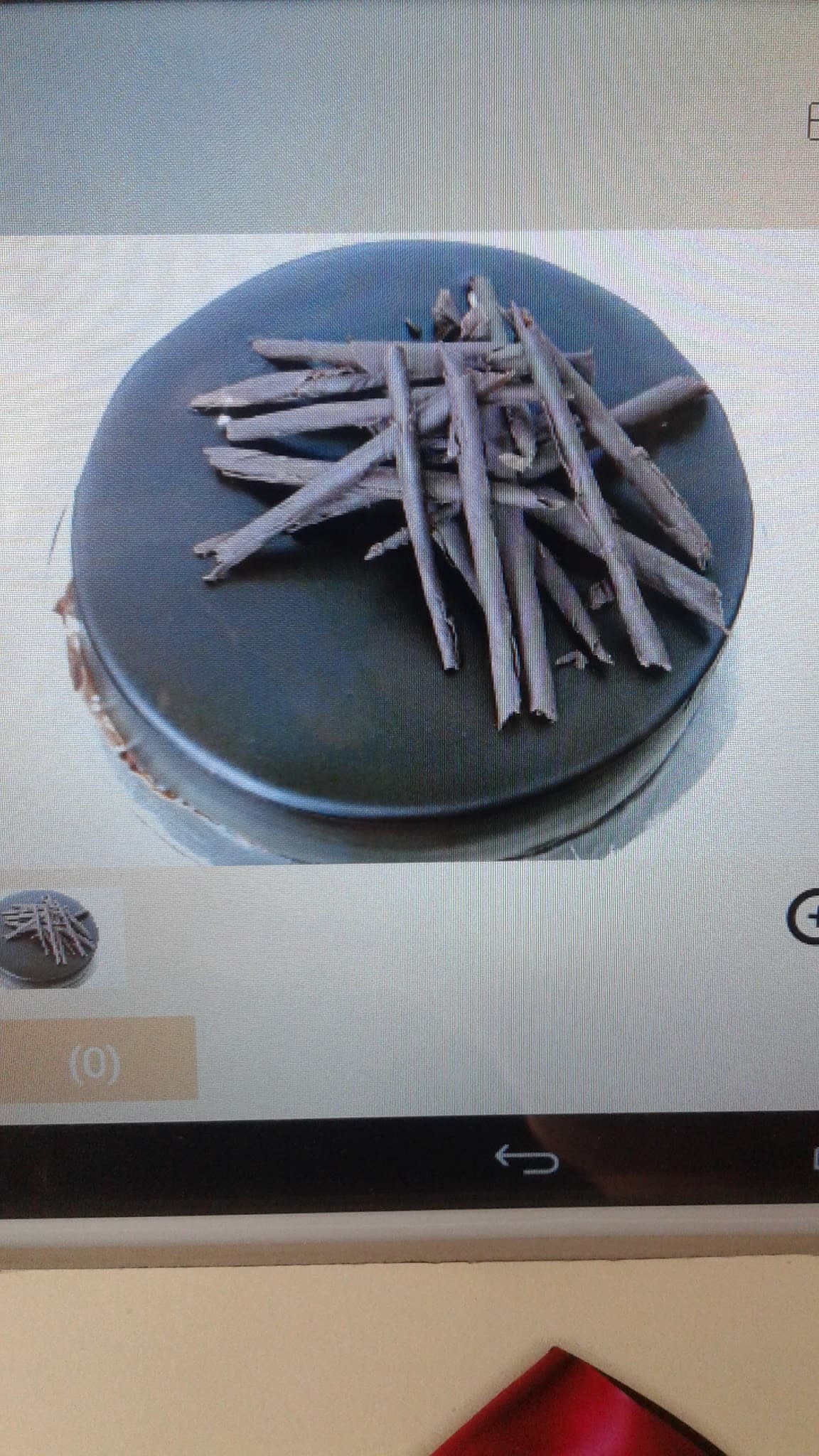The width and height of the screenshot is (819, 1456).
Task: Select the small cake thumbnail below the image
Action: 50,940
